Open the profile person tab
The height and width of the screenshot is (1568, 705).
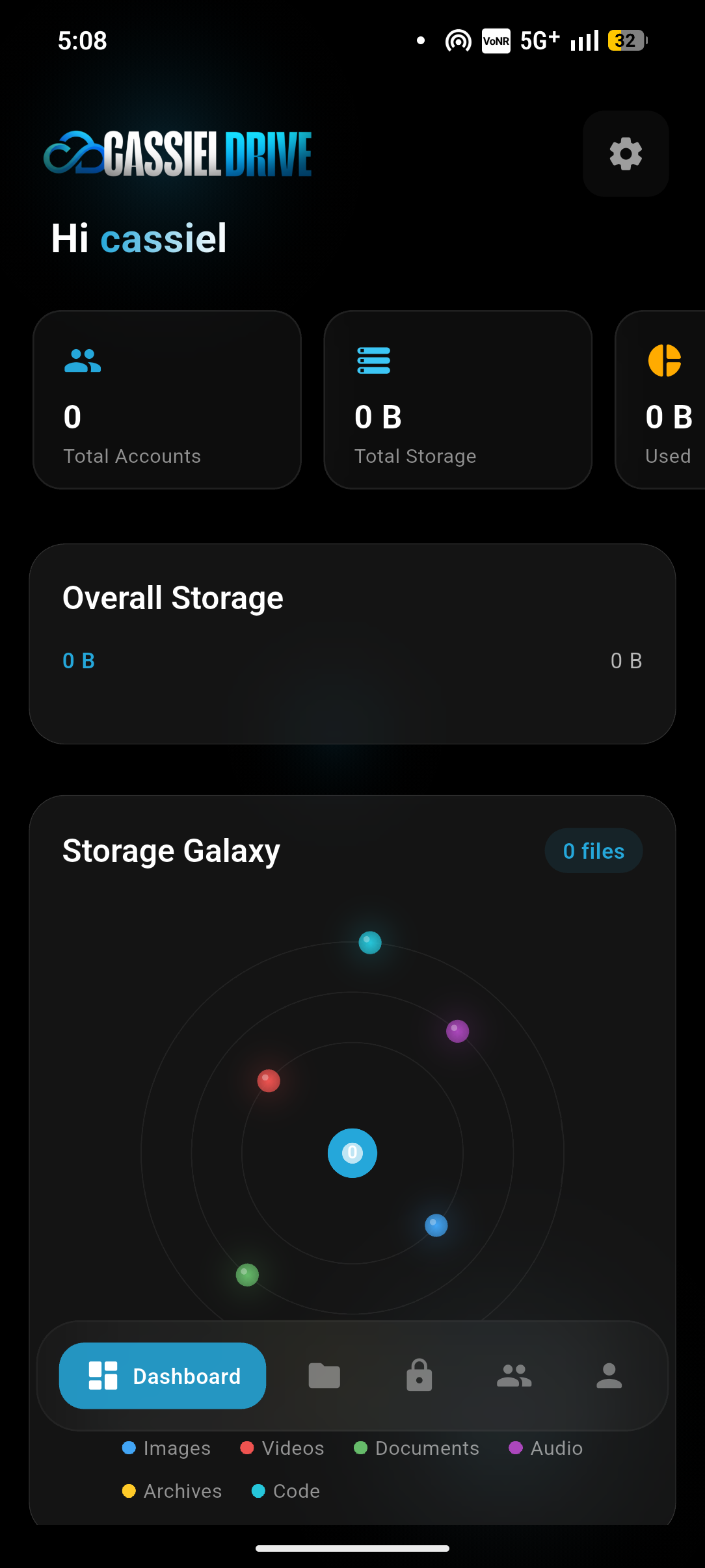[x=609, y=1376]
